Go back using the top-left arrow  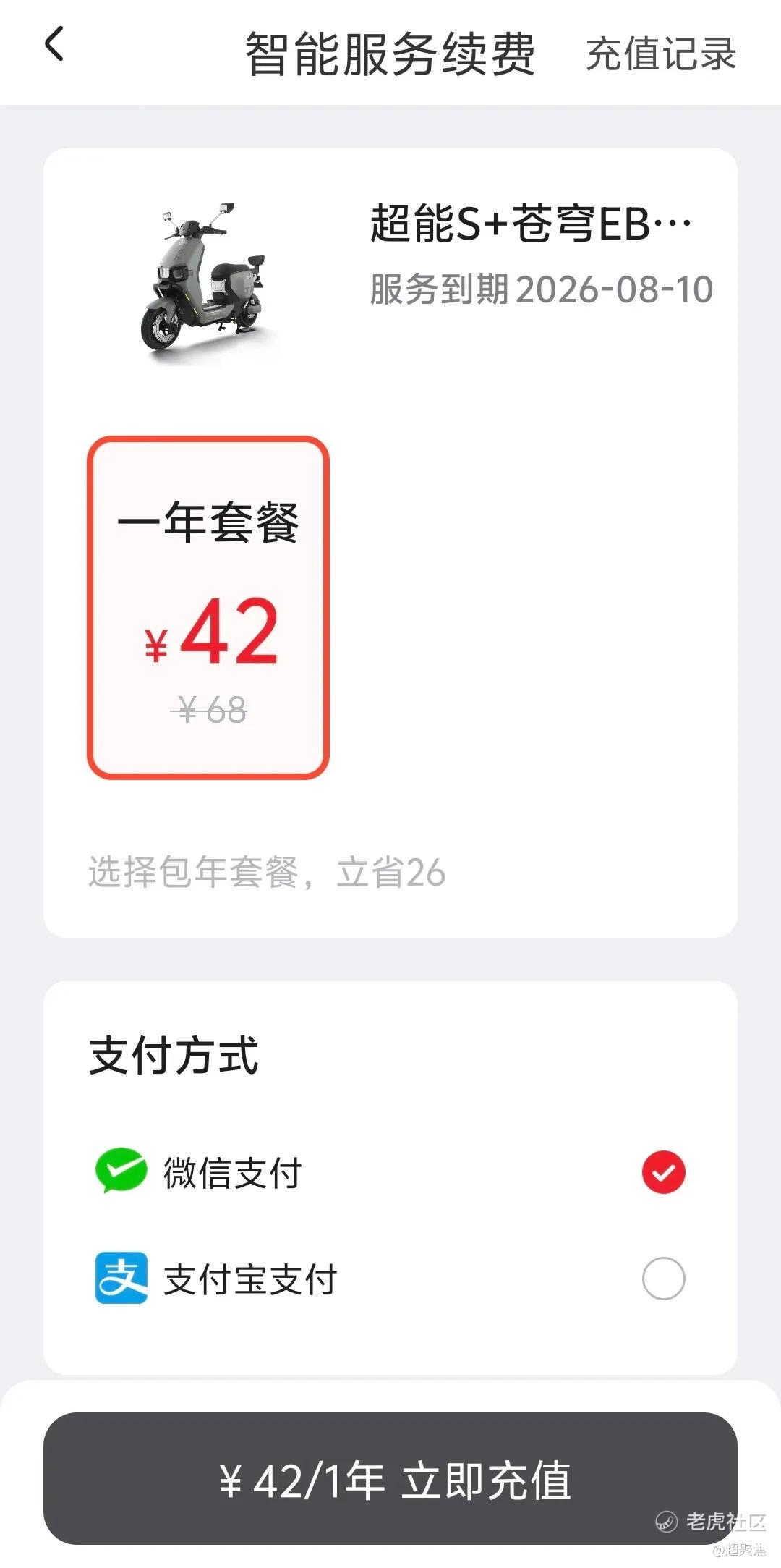(54, 44)
